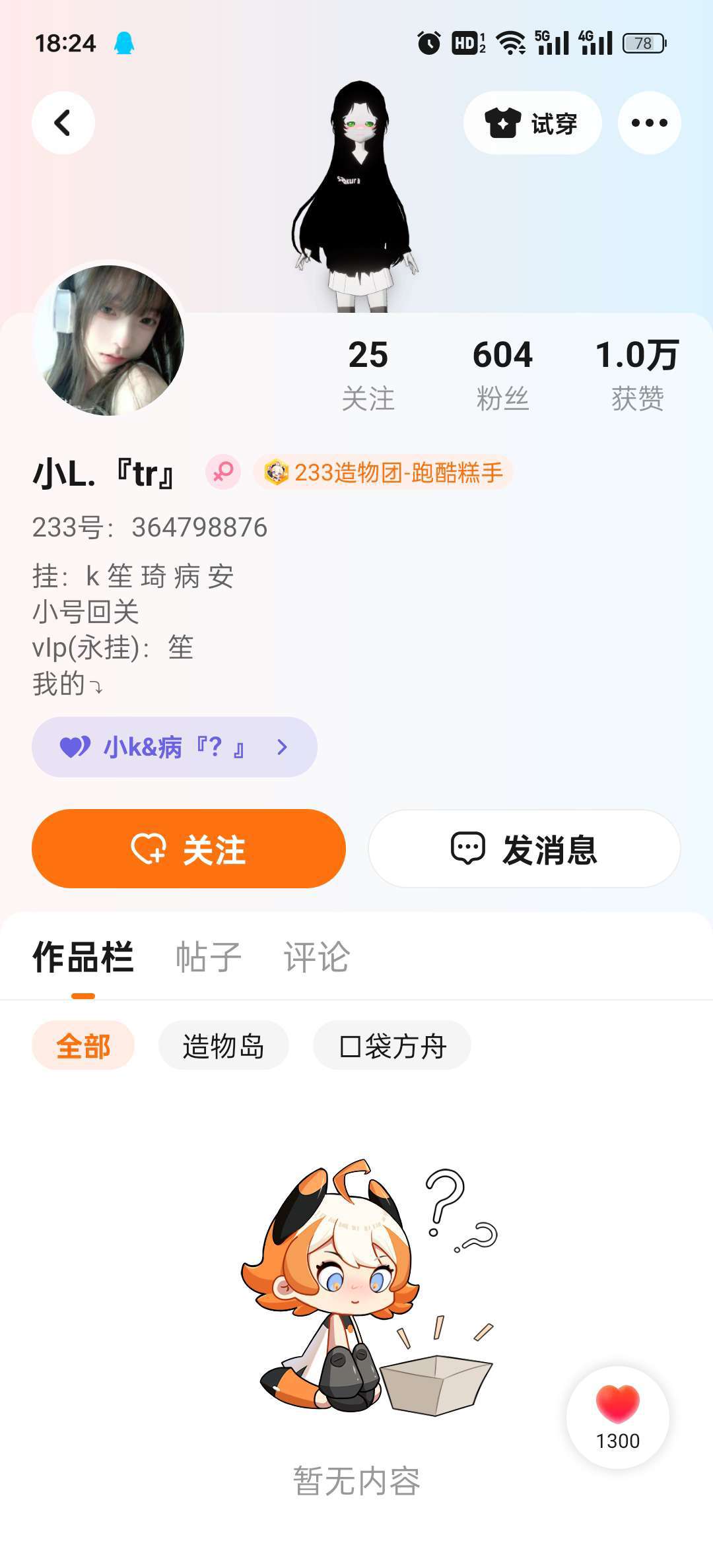
Task: Open the 小k&病 couple link chip
Action: tap(174, 747)
